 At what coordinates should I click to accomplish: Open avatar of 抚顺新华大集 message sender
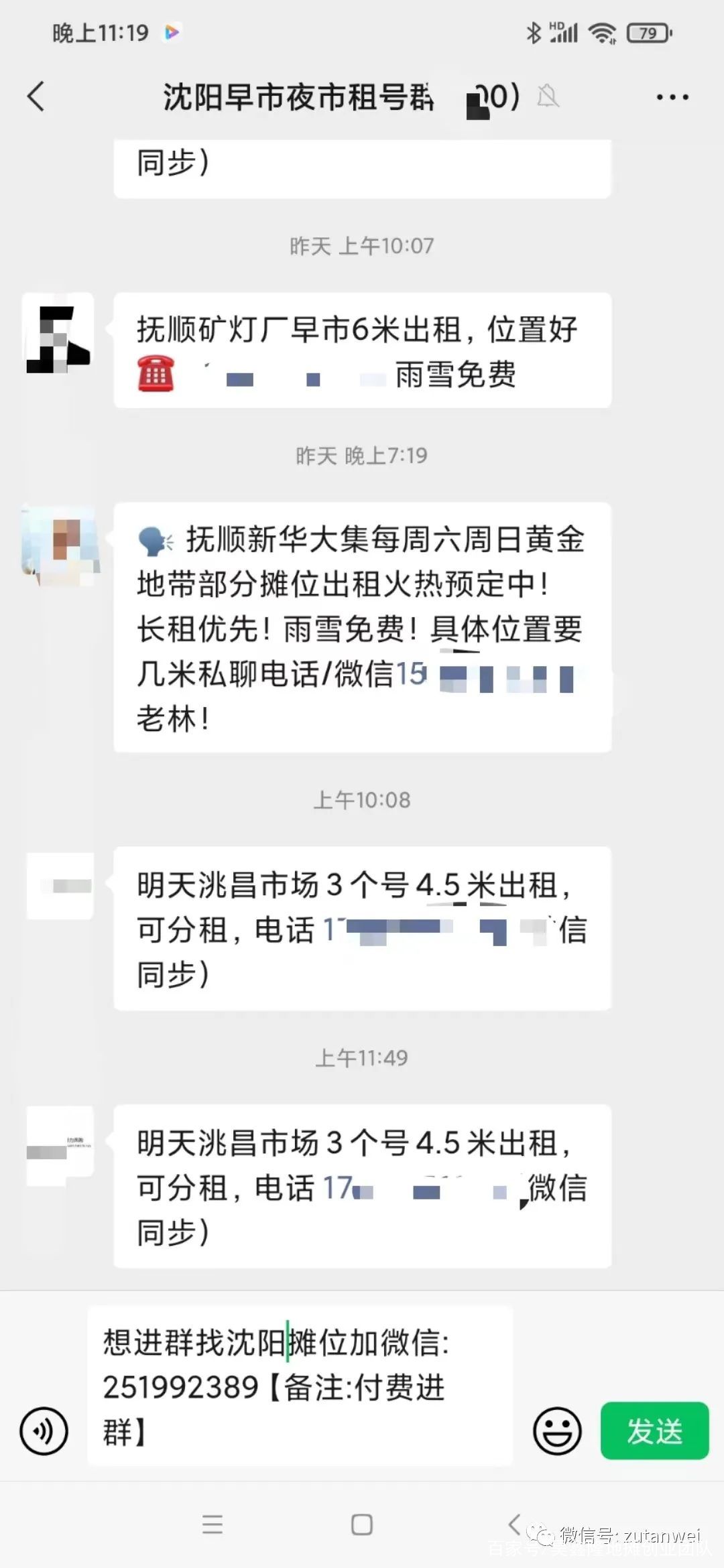click(x=59, y=544)
